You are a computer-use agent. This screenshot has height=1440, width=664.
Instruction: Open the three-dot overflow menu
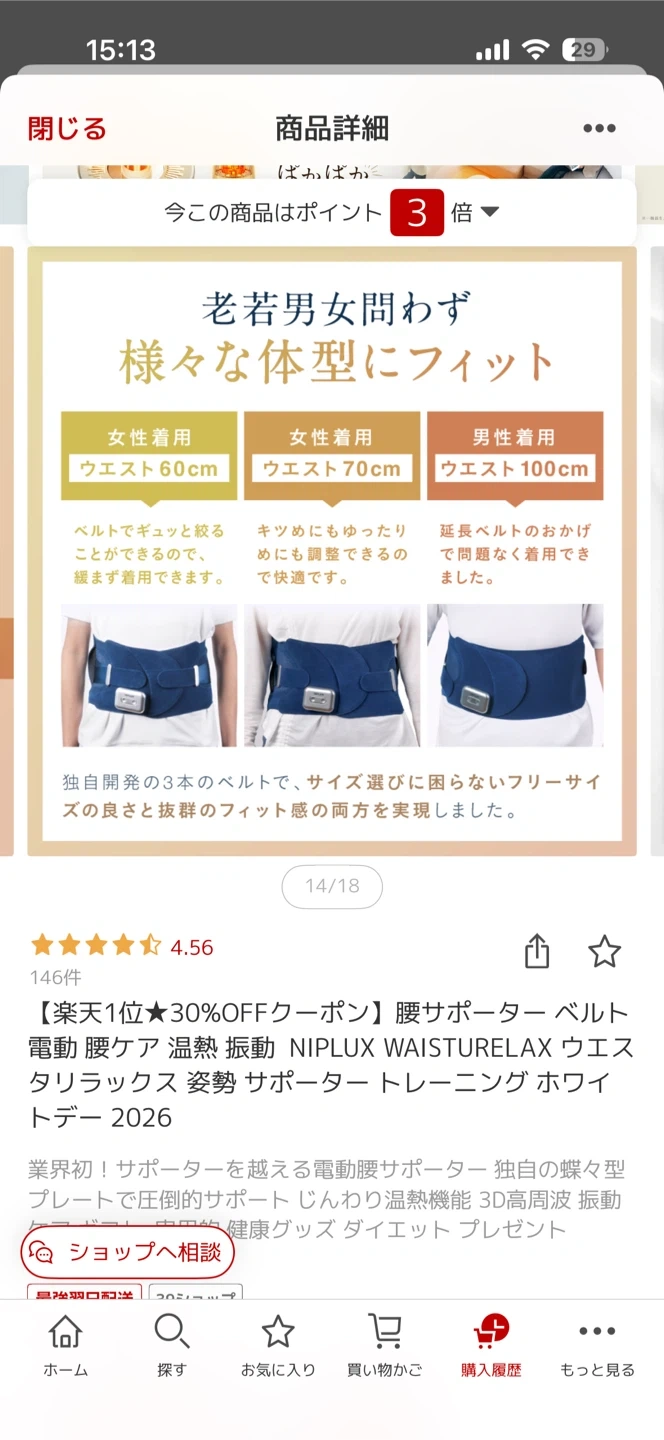[599, 128]
